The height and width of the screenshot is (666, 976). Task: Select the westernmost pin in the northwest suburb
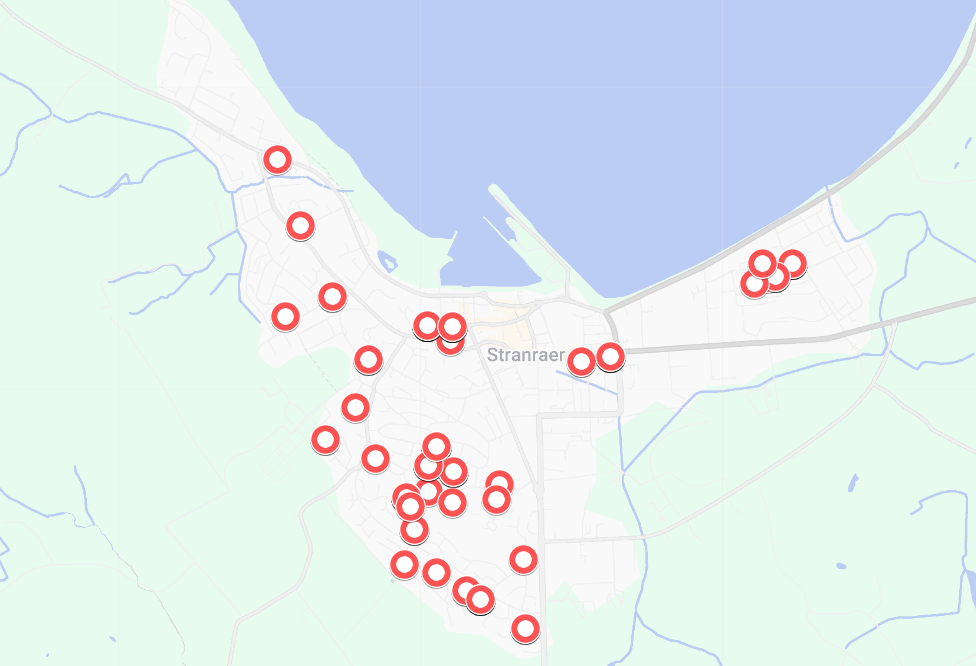285,316
